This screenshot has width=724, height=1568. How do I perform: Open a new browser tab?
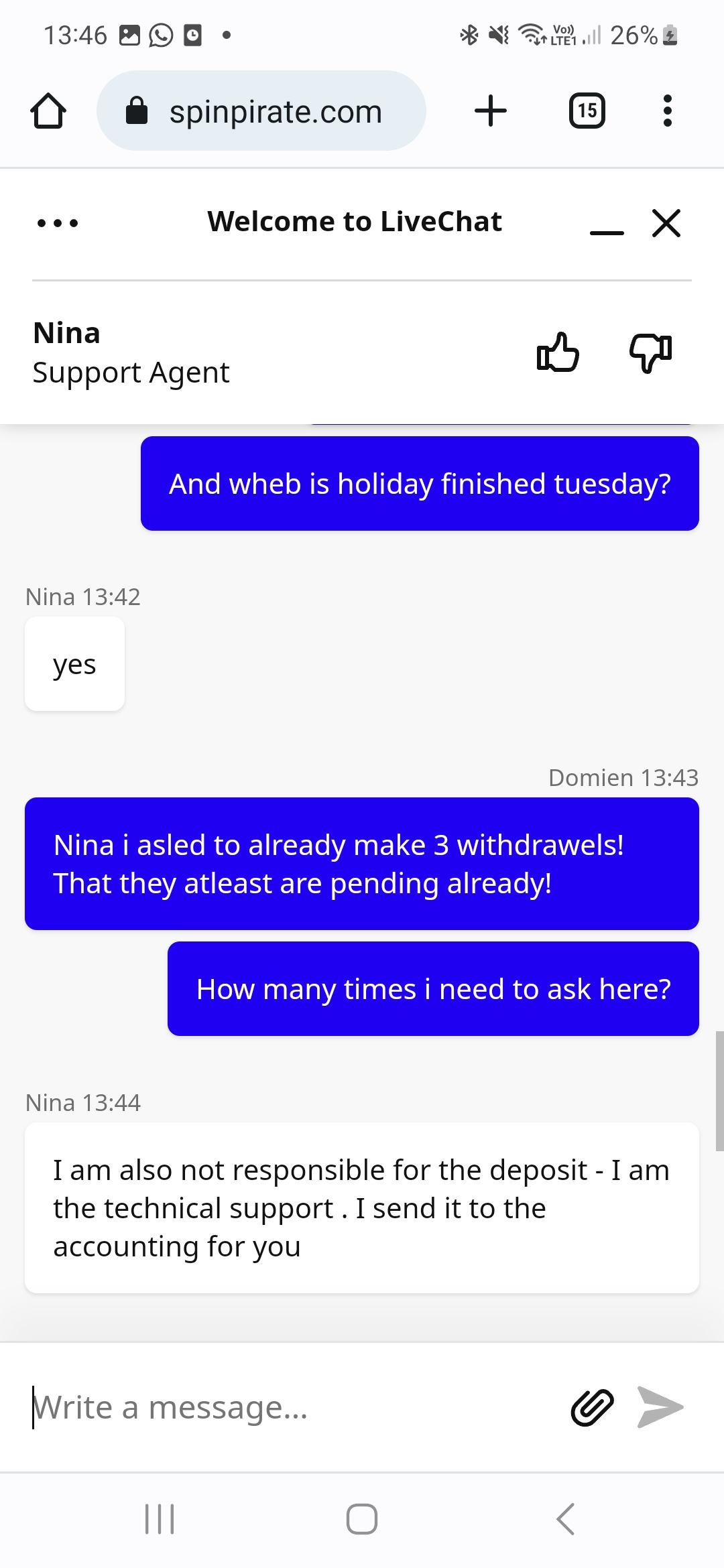click(x=491, y=111)
